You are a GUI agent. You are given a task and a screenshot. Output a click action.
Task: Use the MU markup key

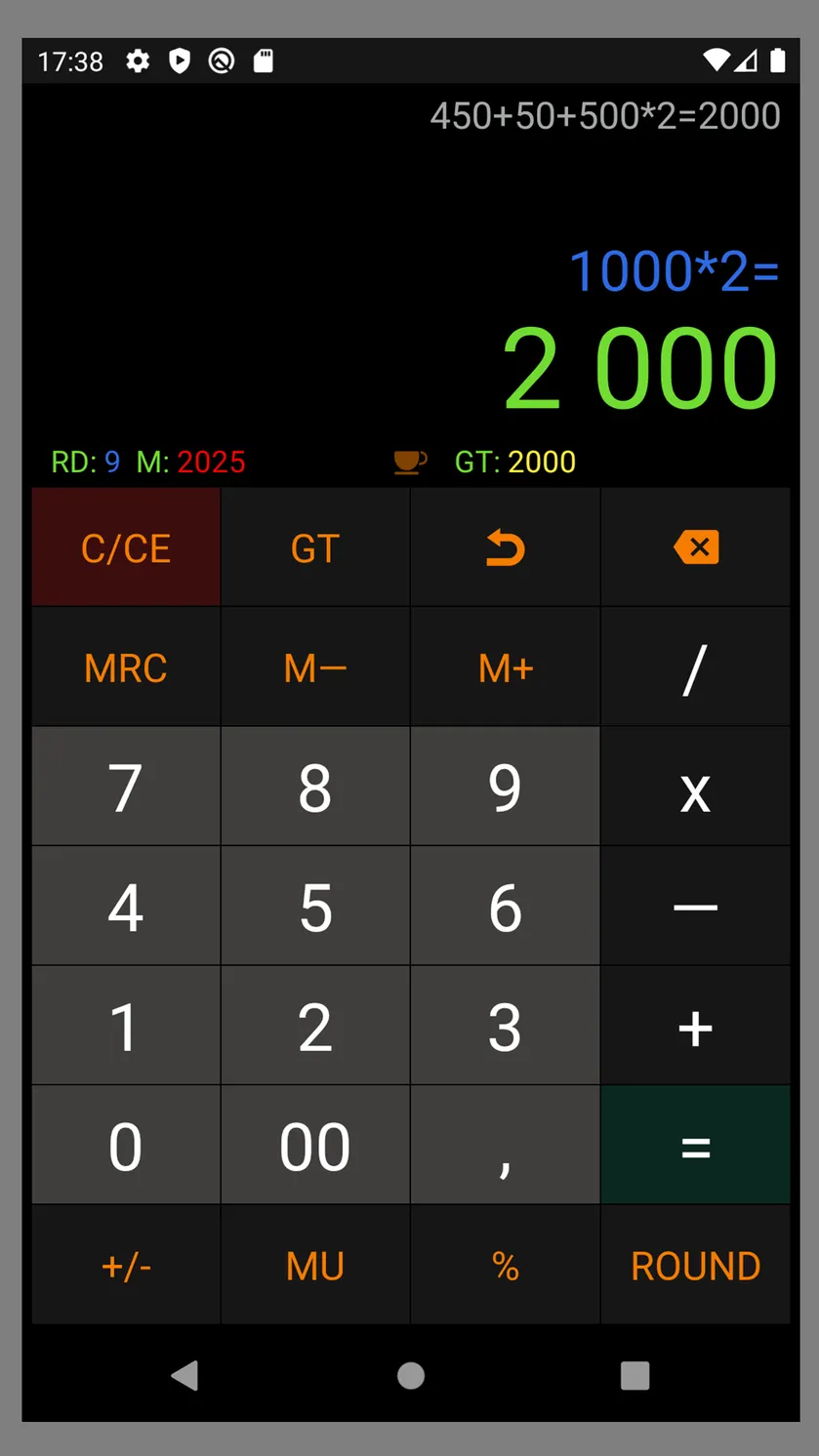(315, 1265)
